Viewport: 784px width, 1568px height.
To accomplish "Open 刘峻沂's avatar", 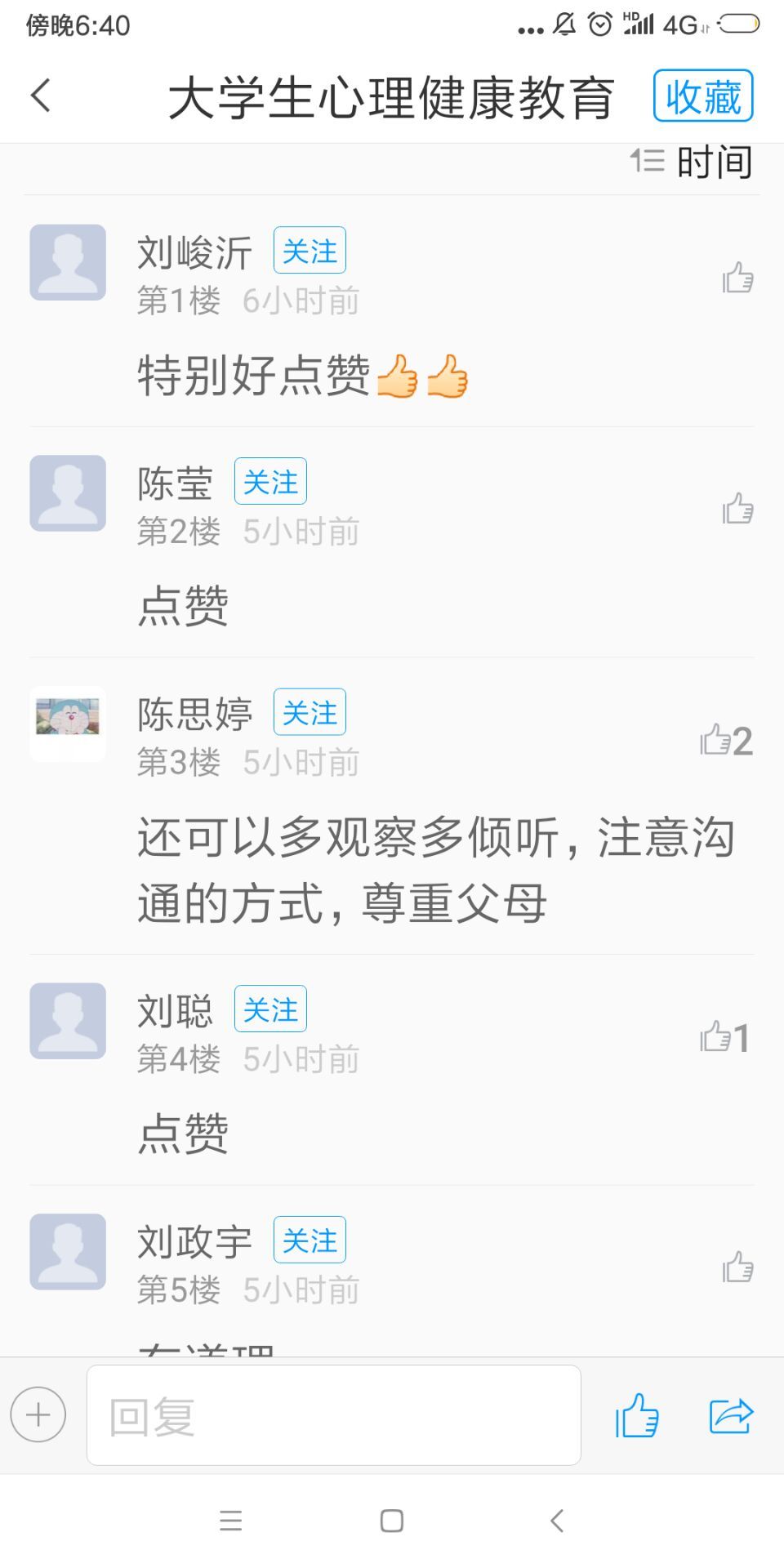I will tap(68, 262).
